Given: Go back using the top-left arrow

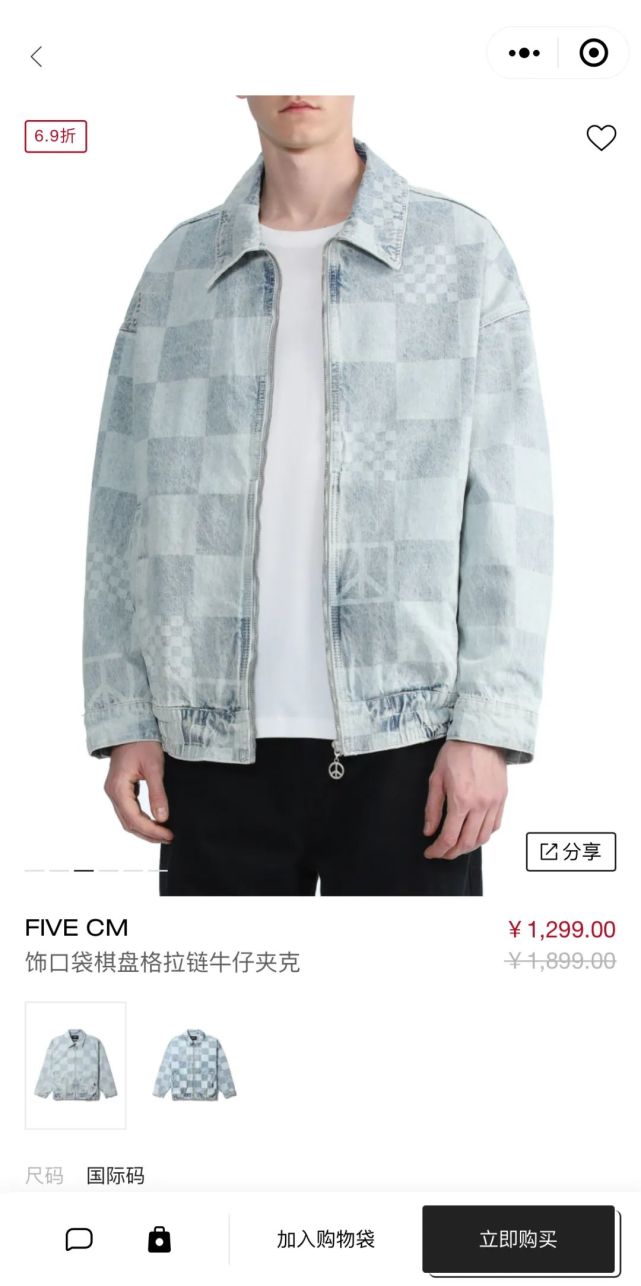Looking at the screenshot, I should point(37,57).
